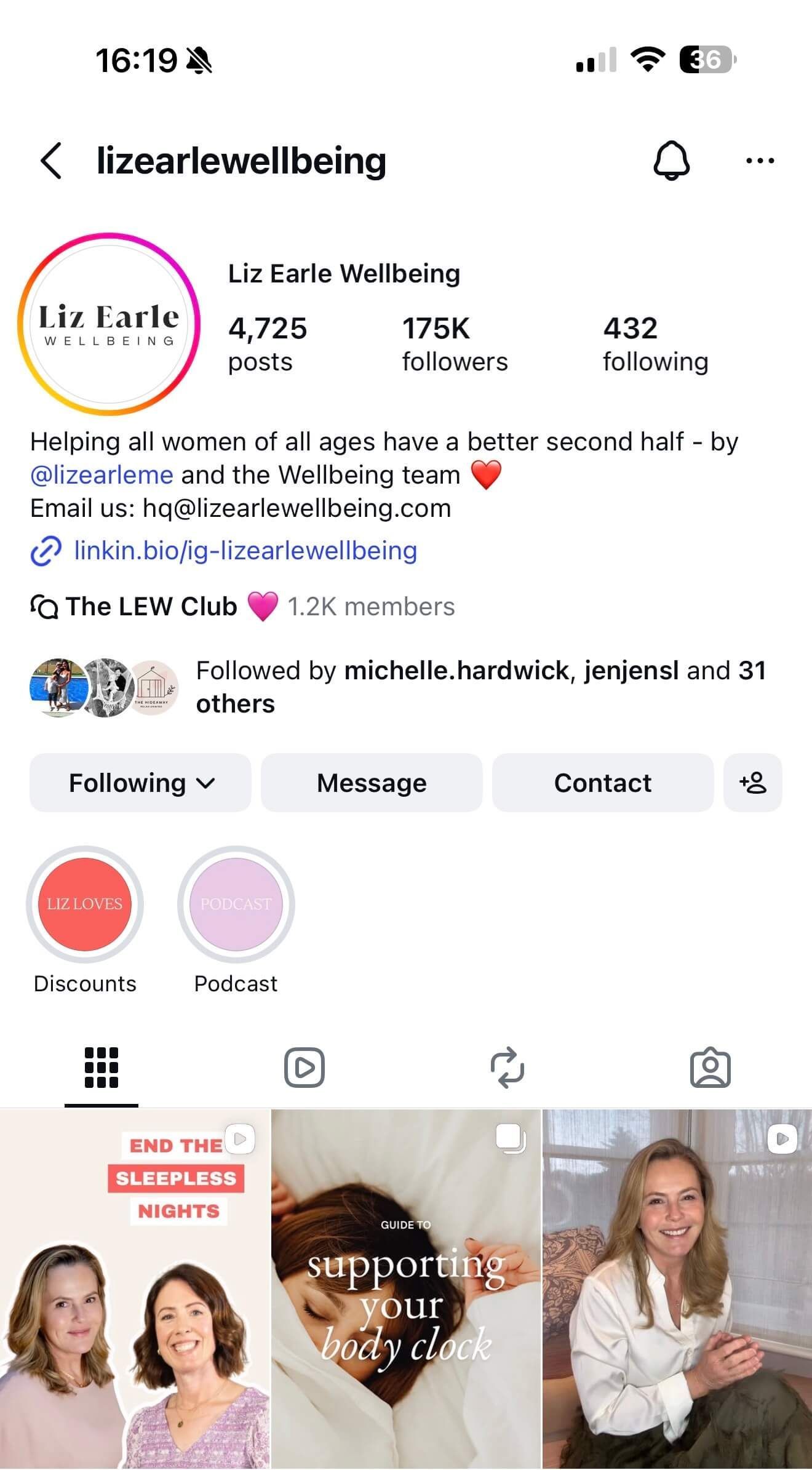This screenshot has height=1470, width=812.
Task: Message Liz Earle Wellbeing
Action: (372, 783)
